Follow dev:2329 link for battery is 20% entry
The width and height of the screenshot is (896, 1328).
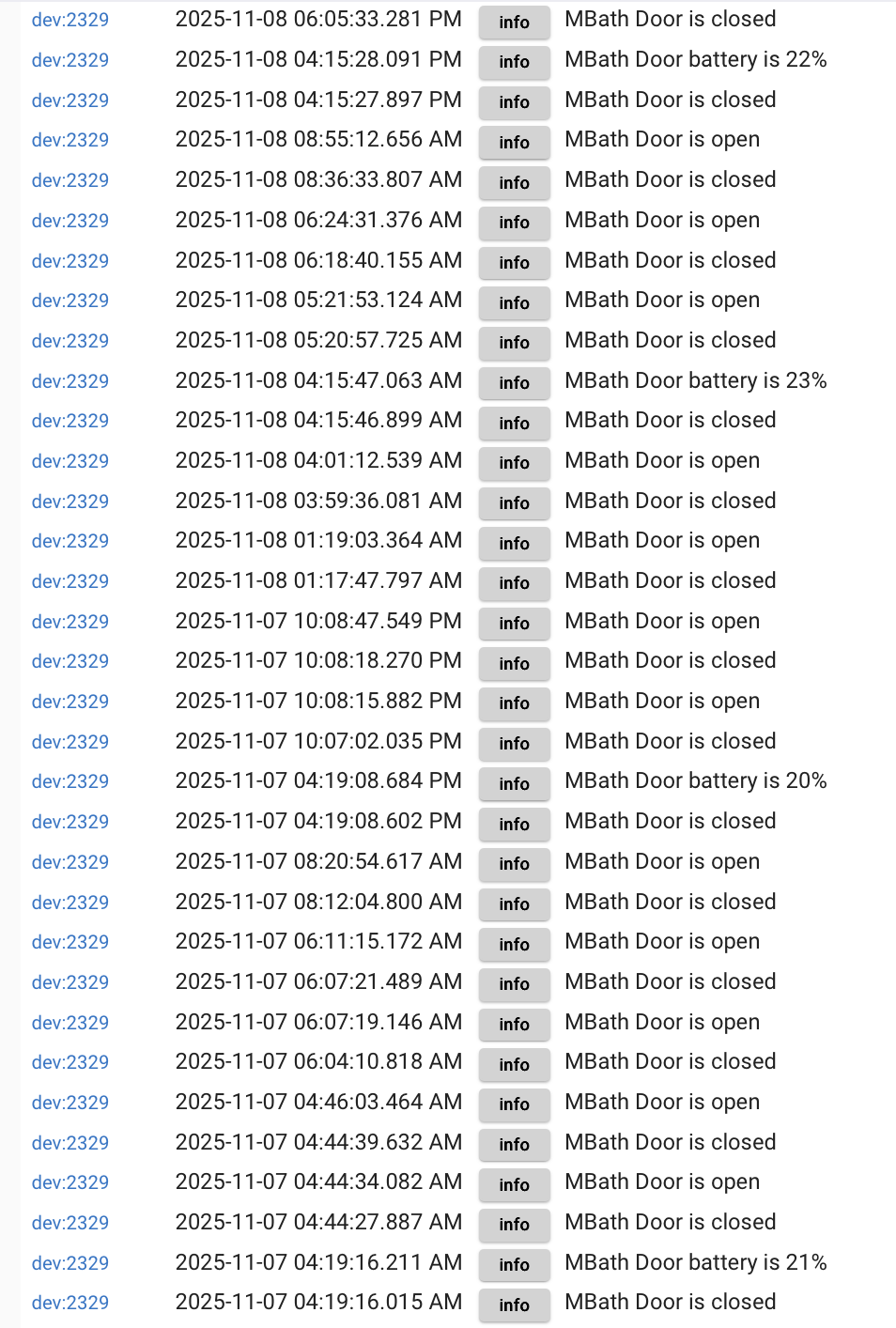pyautogui.click(x=70, y=781)
